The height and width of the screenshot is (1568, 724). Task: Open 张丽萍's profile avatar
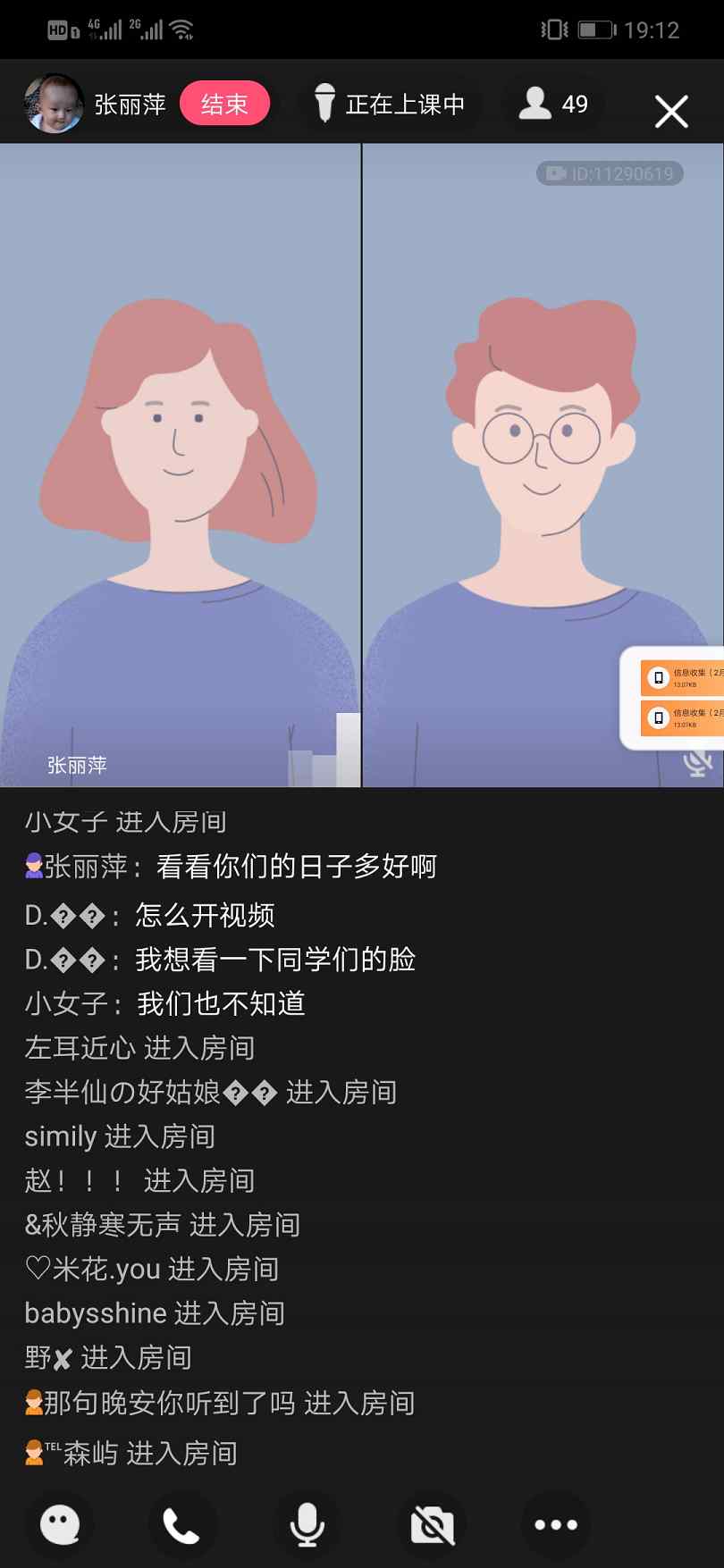(53, 104)
